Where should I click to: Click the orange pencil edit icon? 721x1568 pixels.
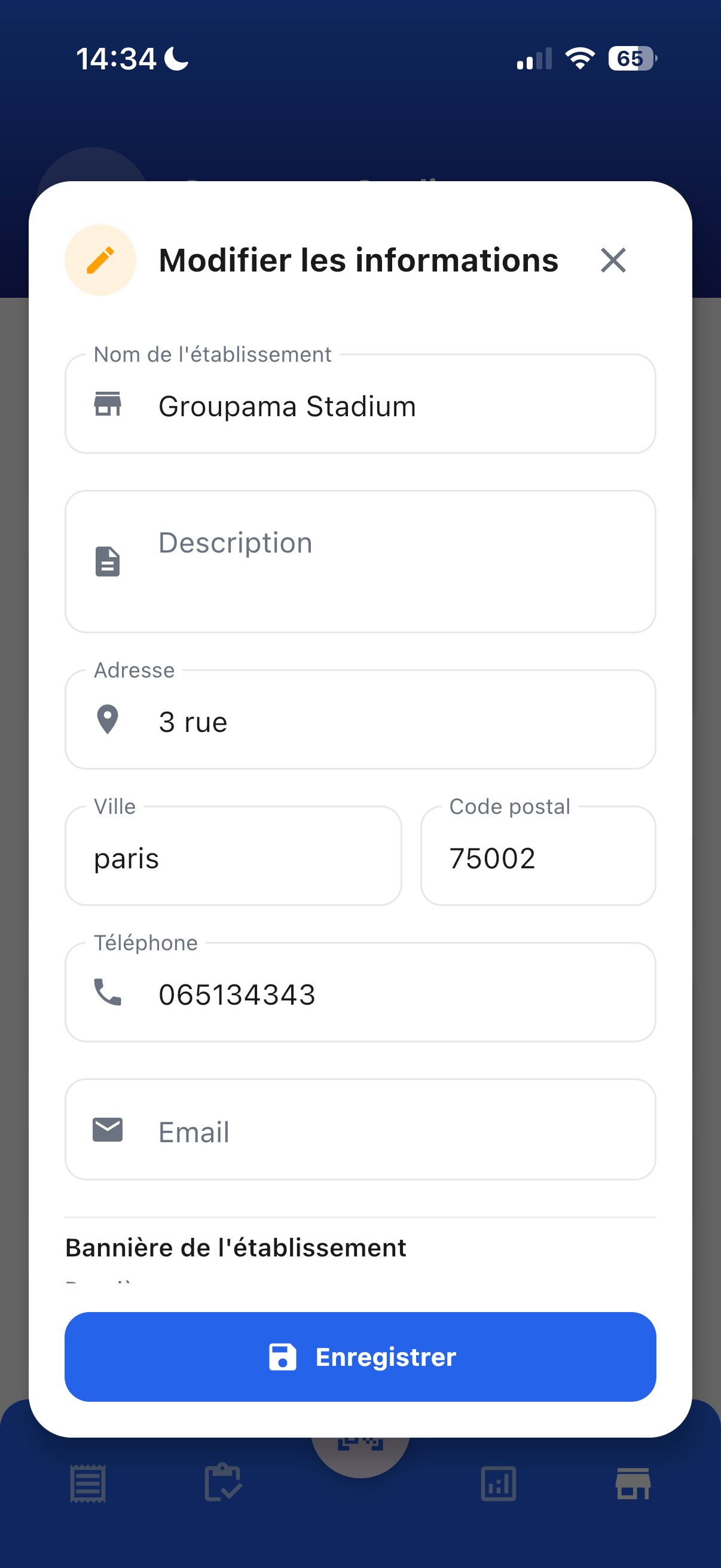coord(100,260)
